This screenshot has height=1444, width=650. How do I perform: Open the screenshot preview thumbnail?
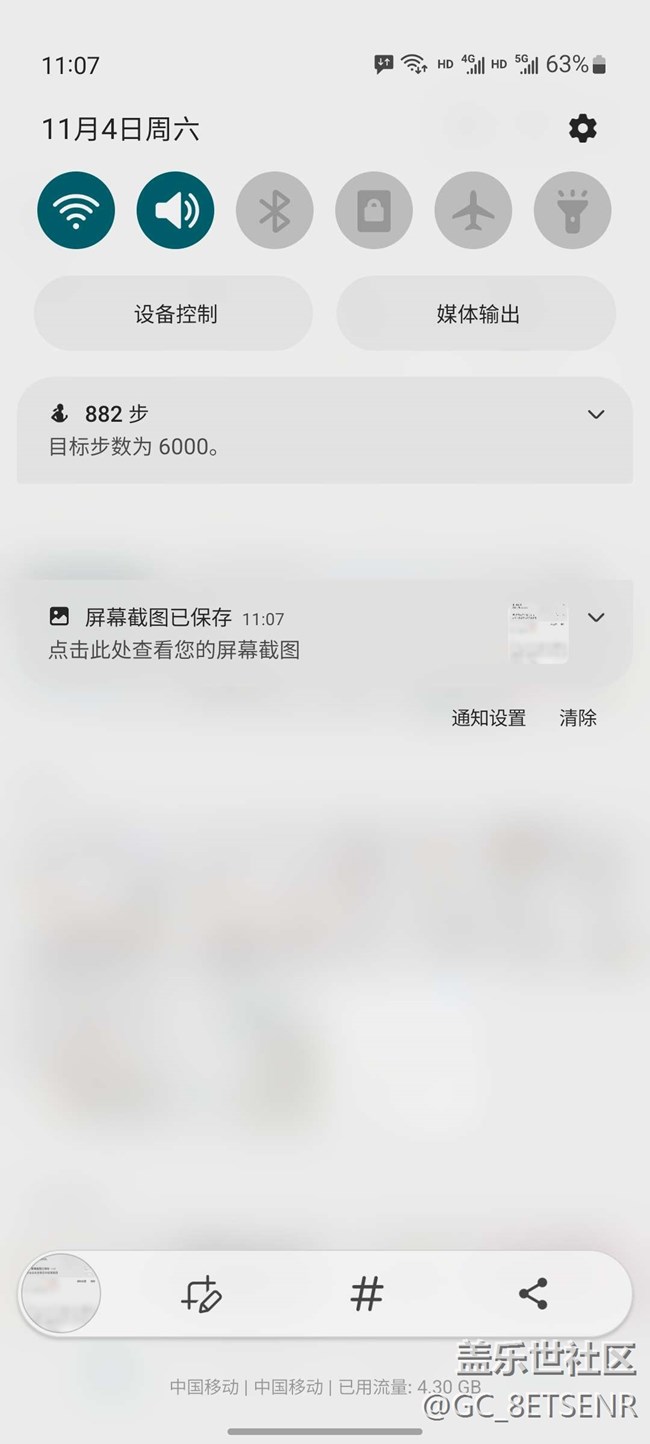click(62, 1294)
